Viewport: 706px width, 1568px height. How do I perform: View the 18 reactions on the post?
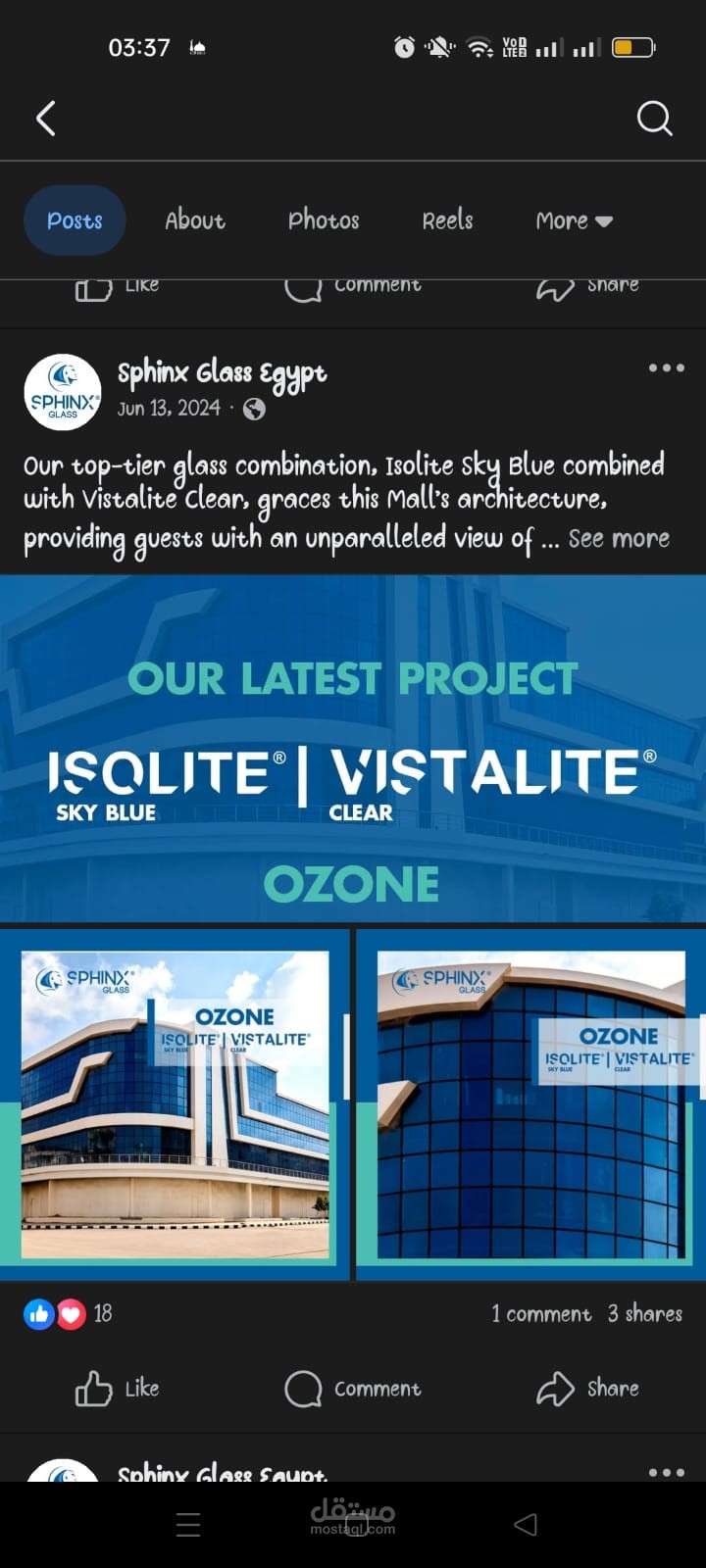[x=69, y=1314]
